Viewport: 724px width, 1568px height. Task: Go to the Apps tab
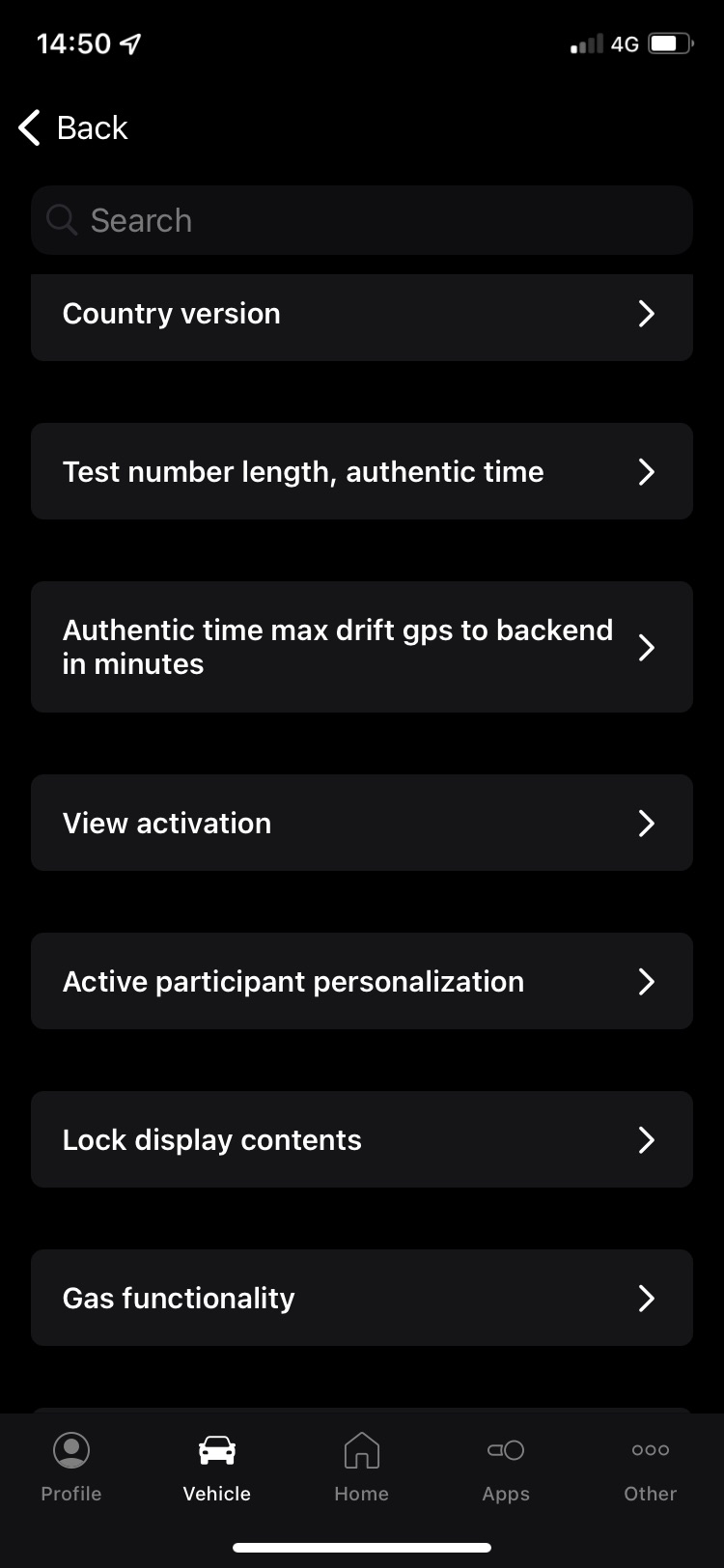[506, 1468]
